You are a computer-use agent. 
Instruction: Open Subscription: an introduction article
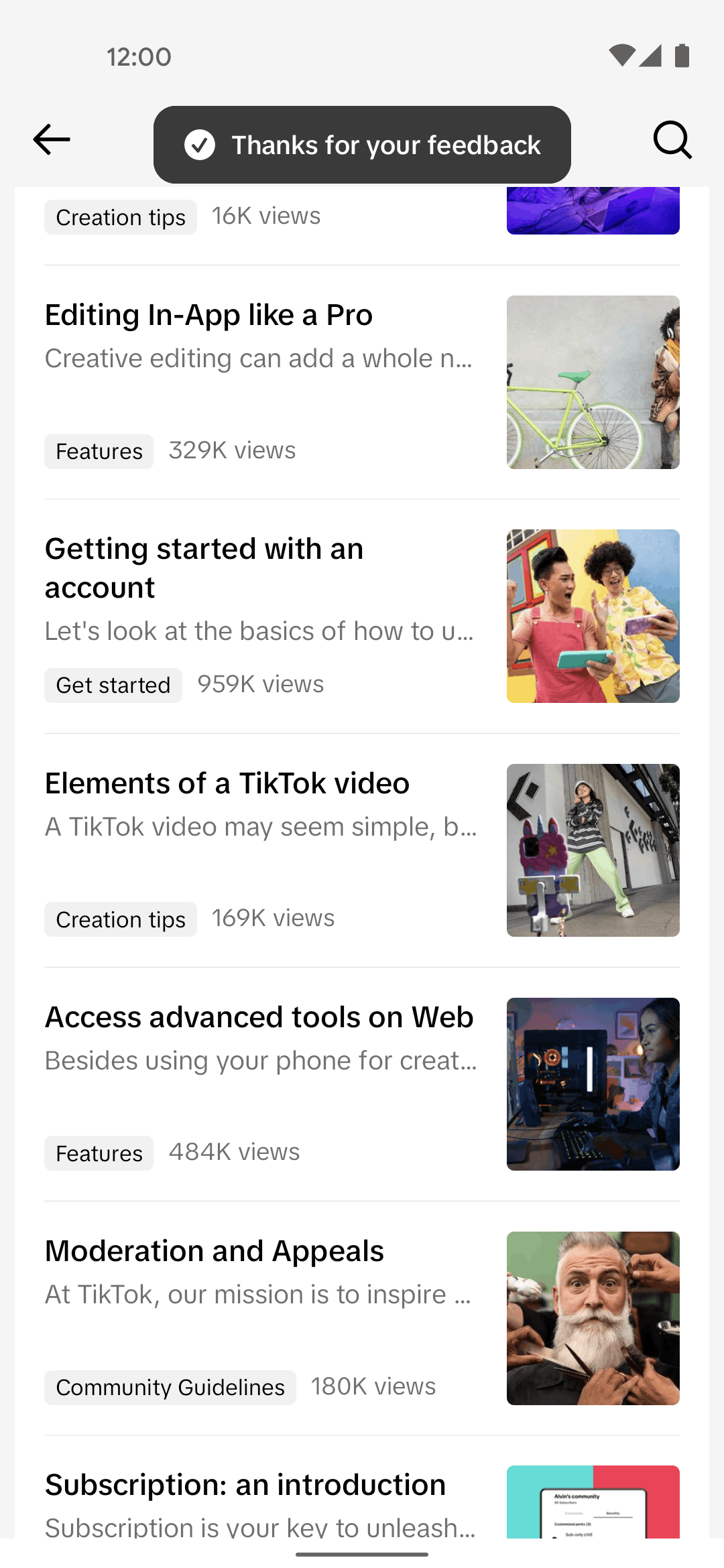pos(245,1485)
